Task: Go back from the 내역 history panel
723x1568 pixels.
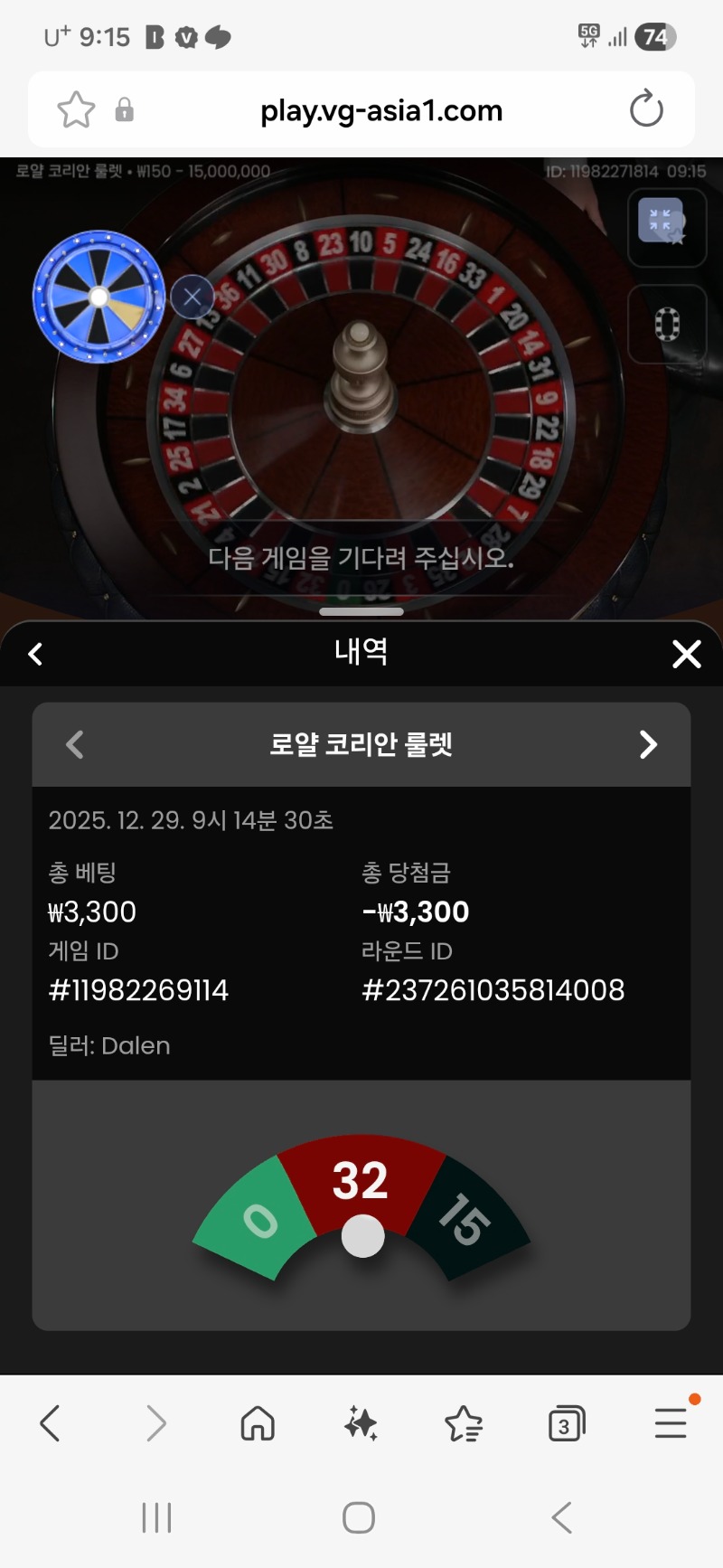Action: (36, 654)
